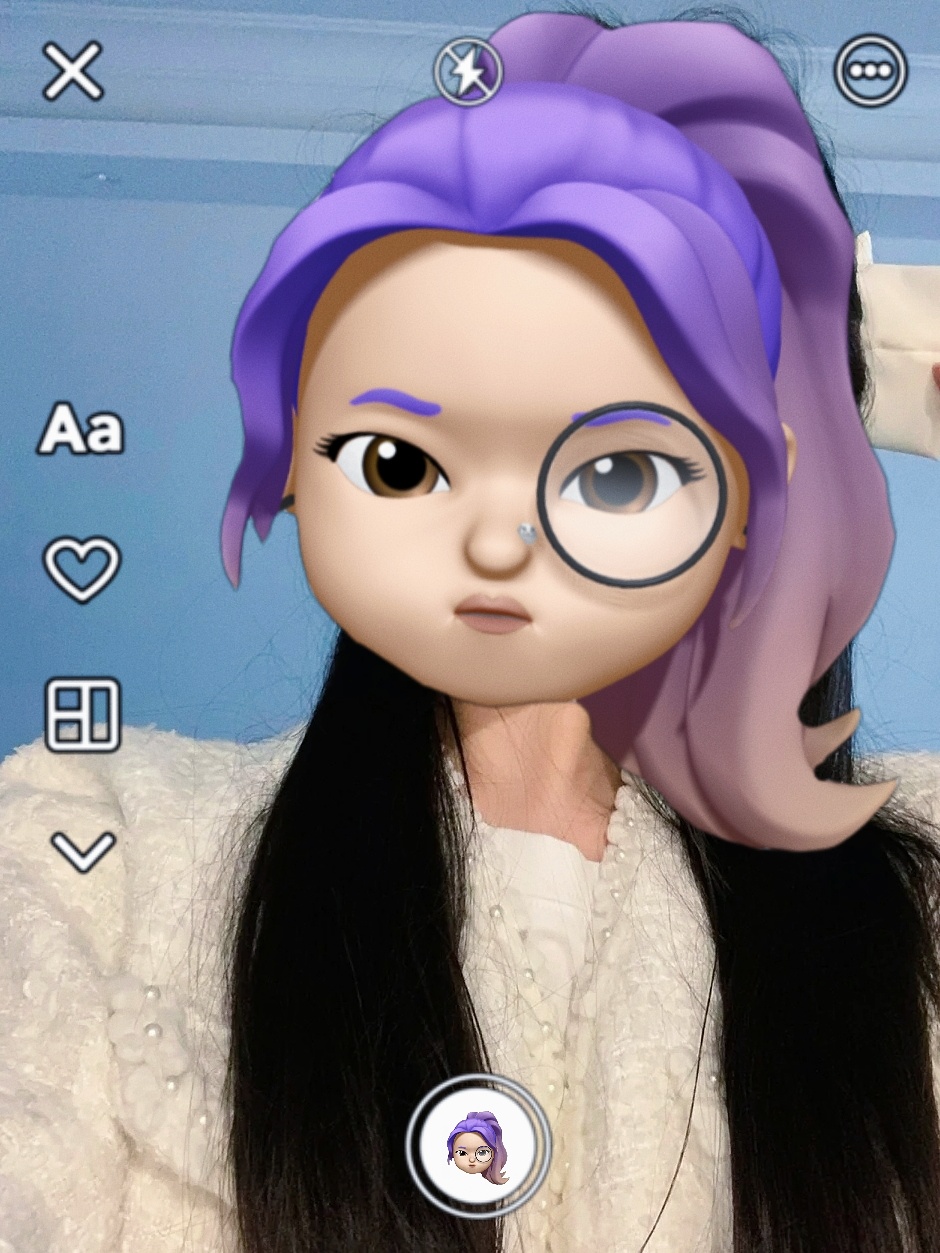The width and height of the screenshot is (940, 1253).
Task: Open the layout grid option
Action: 82,714
